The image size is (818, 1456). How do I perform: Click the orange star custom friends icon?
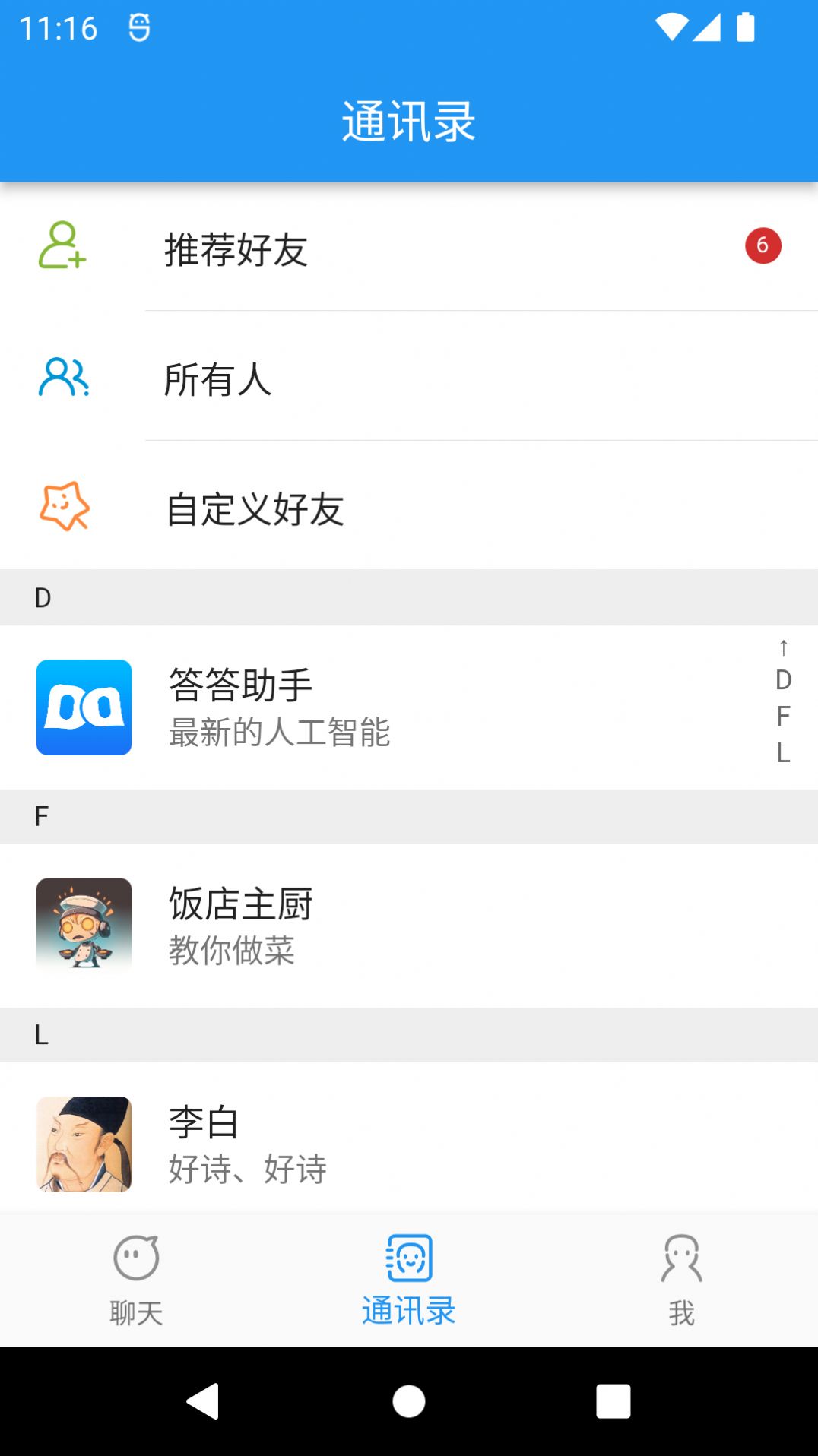point(65,508)
